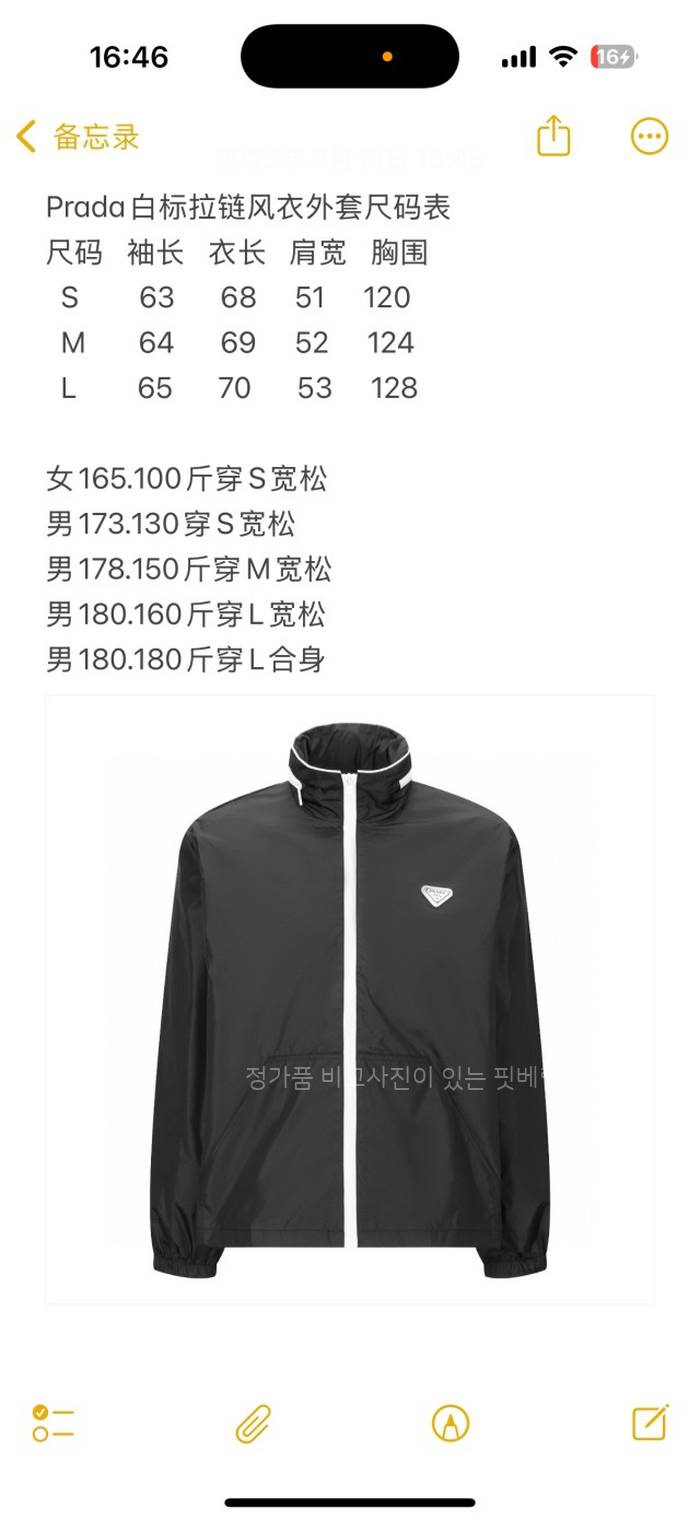Go back to 备忘录 list

point(77,137)
